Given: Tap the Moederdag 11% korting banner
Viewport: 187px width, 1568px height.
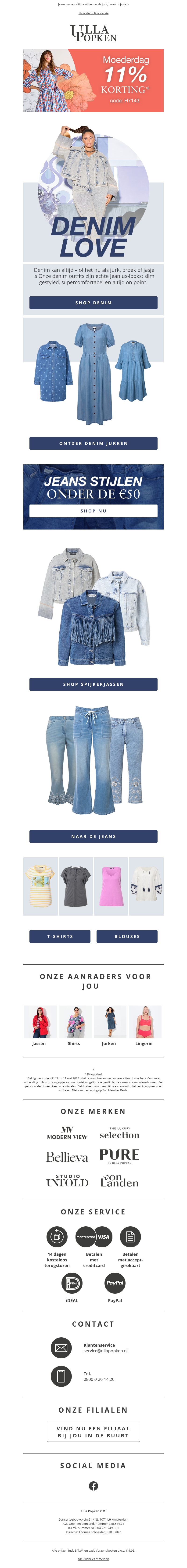Looking at the screenshot, I should pyautogui.click(x=93, y=80).
